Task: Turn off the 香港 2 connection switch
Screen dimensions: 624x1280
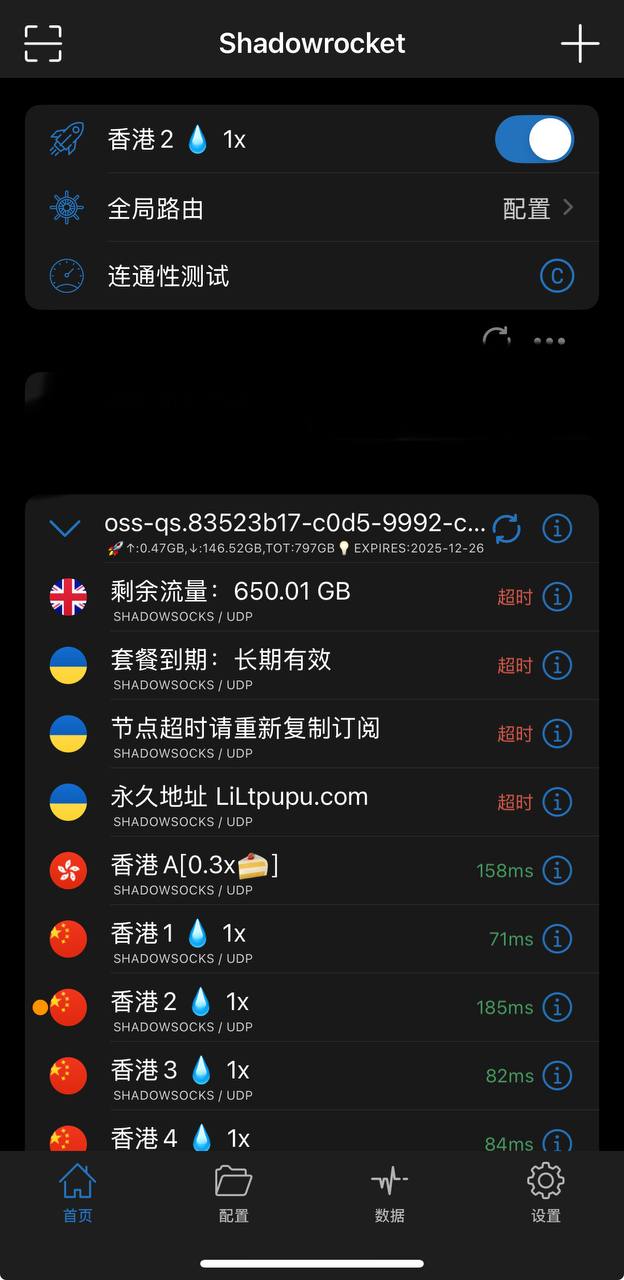Action: click(x=534, y=140)
